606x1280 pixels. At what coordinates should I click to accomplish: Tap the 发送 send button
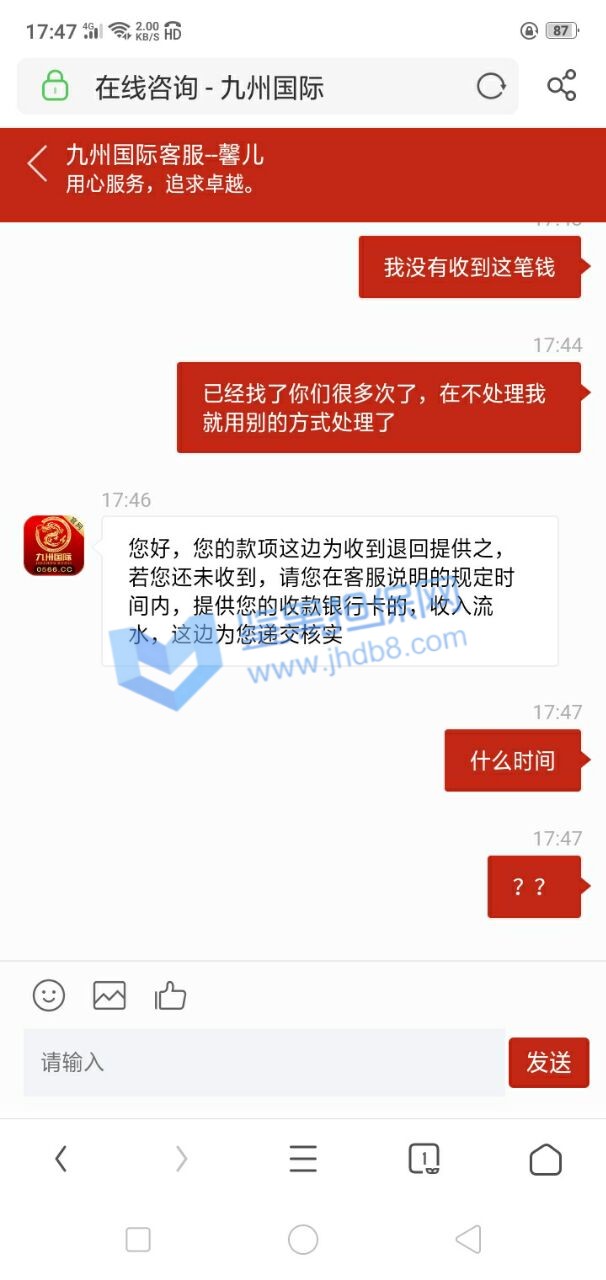click(548, 1062)
